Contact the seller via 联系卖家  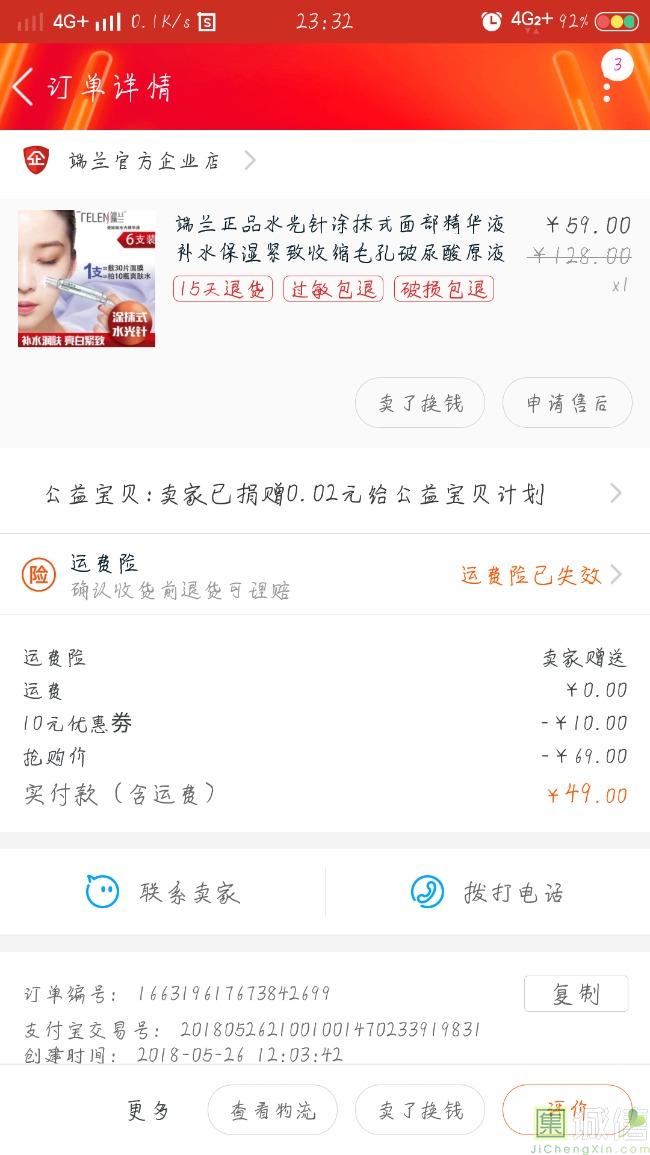(163, 892)
